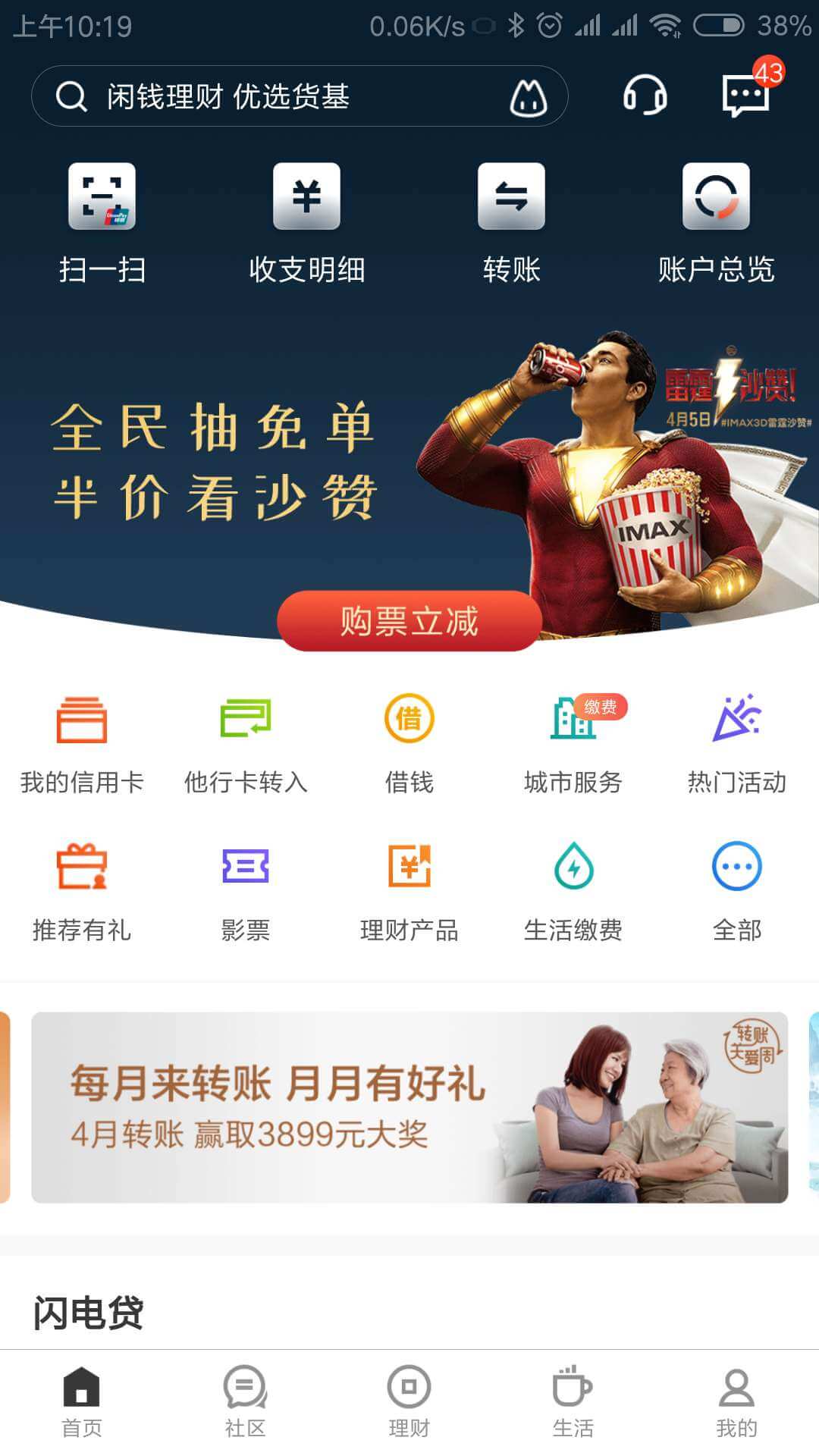Open the 每月来转账 月月有好礼 banner
819x1456 pixels.
pyautogui.click(x=409, y=1107)
